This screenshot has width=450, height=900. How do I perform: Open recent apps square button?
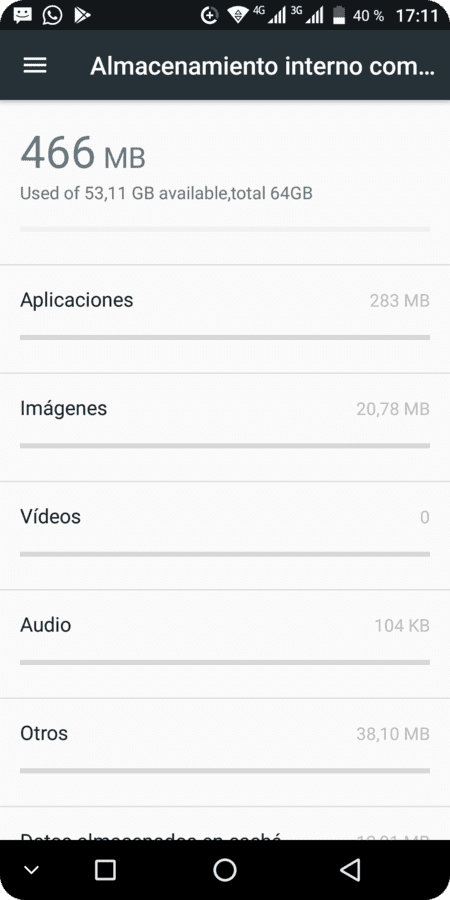pos(105,870)
